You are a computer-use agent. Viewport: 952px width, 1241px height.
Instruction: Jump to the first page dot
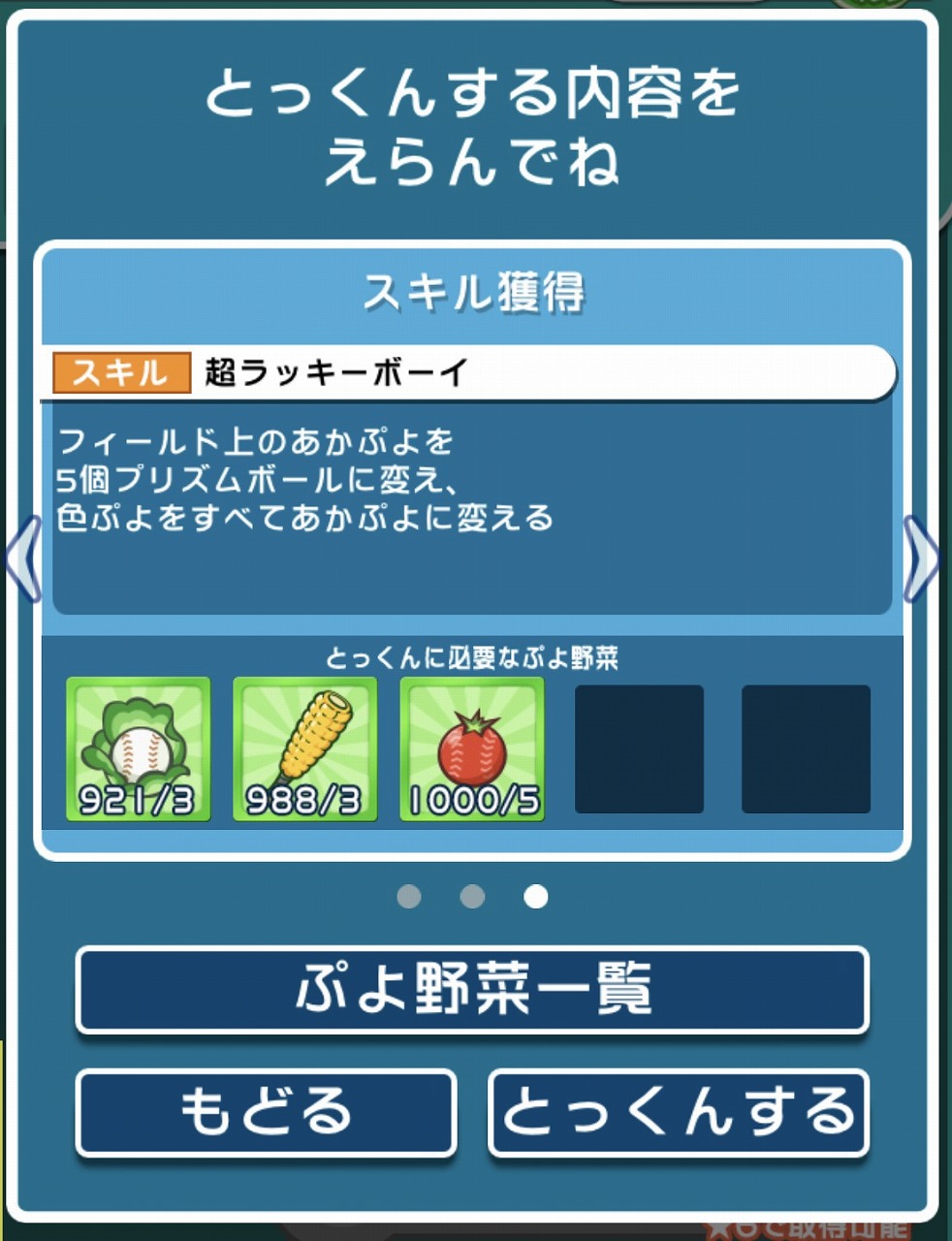[409, 897]
